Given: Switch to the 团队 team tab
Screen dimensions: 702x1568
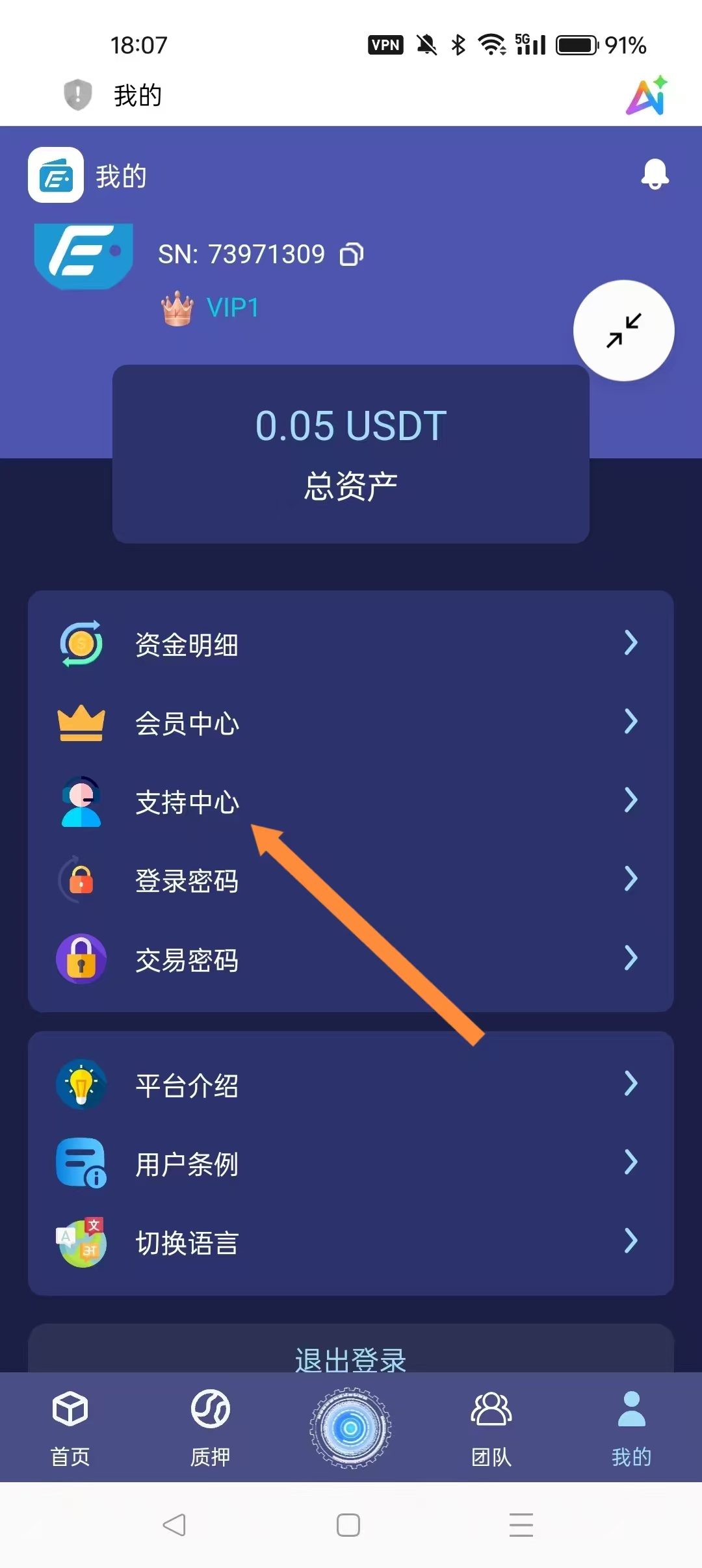Looking at the screenshot, I should click(x=491, y=1428).
